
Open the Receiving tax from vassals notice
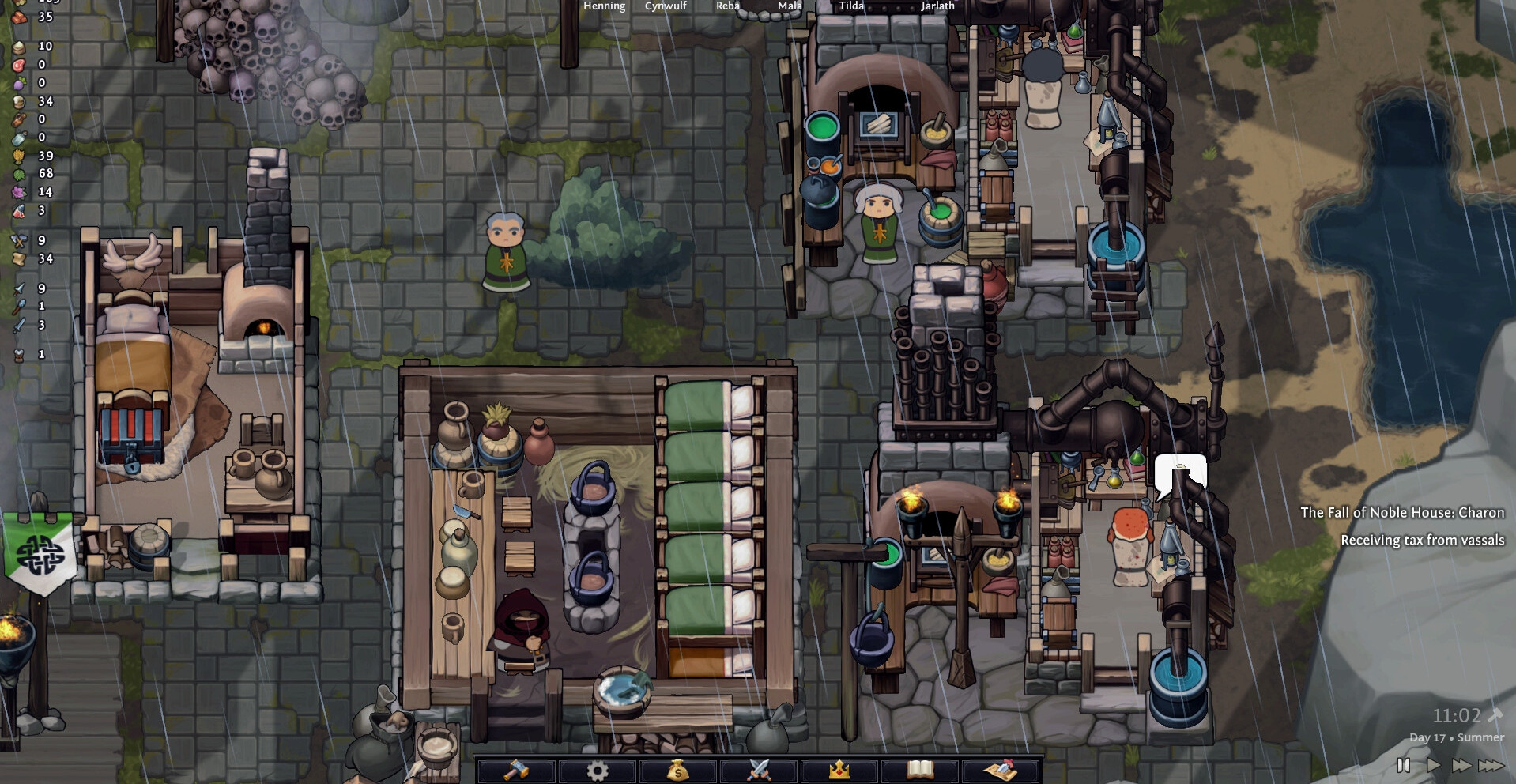[1422, 541]
